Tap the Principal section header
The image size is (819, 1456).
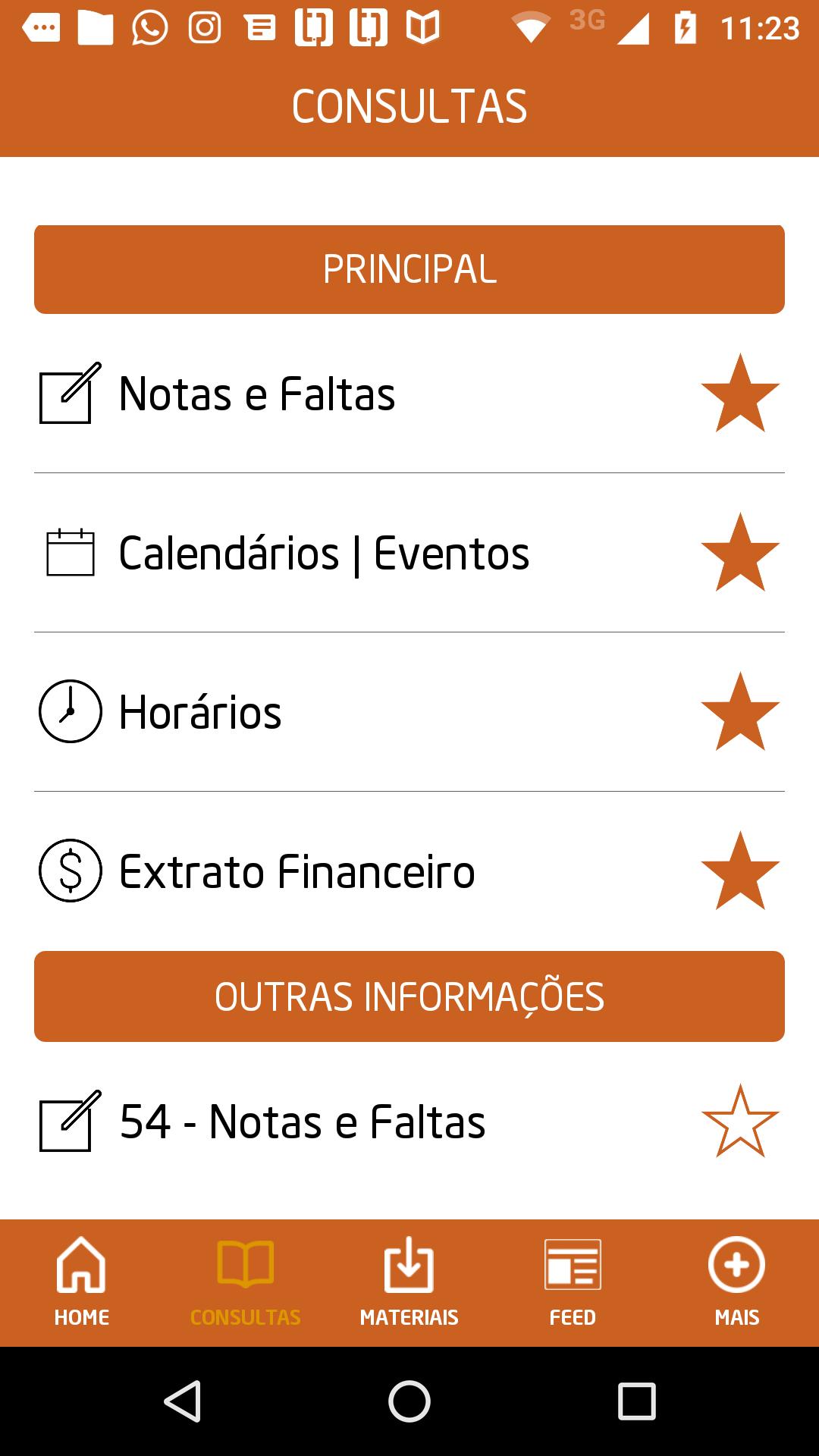[x=409, y=269]
